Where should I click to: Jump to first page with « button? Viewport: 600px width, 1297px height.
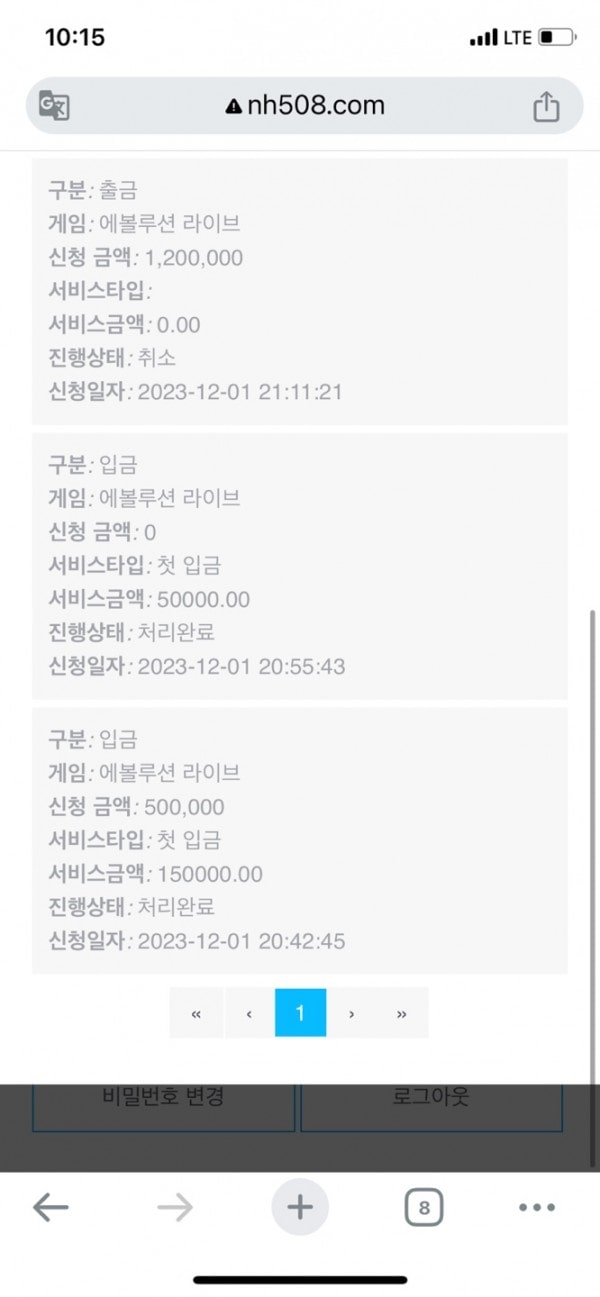(x=196, y=1013)
